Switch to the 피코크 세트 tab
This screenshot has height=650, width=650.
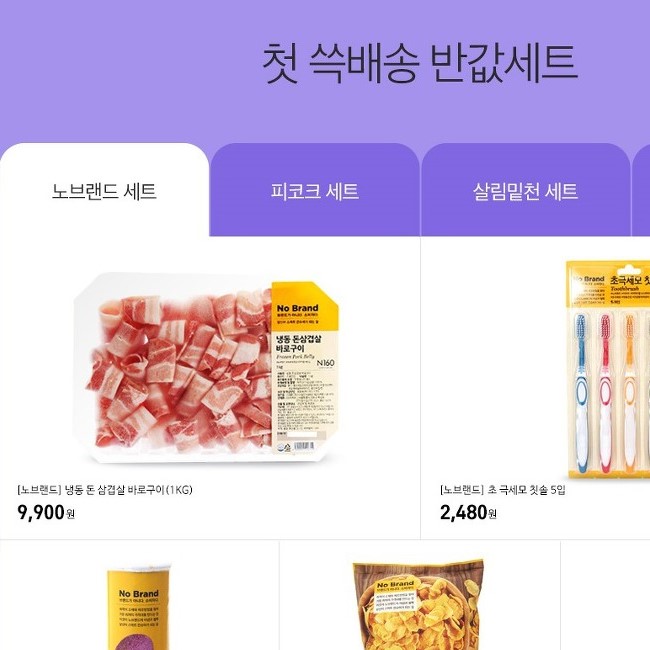click(315, 191)
